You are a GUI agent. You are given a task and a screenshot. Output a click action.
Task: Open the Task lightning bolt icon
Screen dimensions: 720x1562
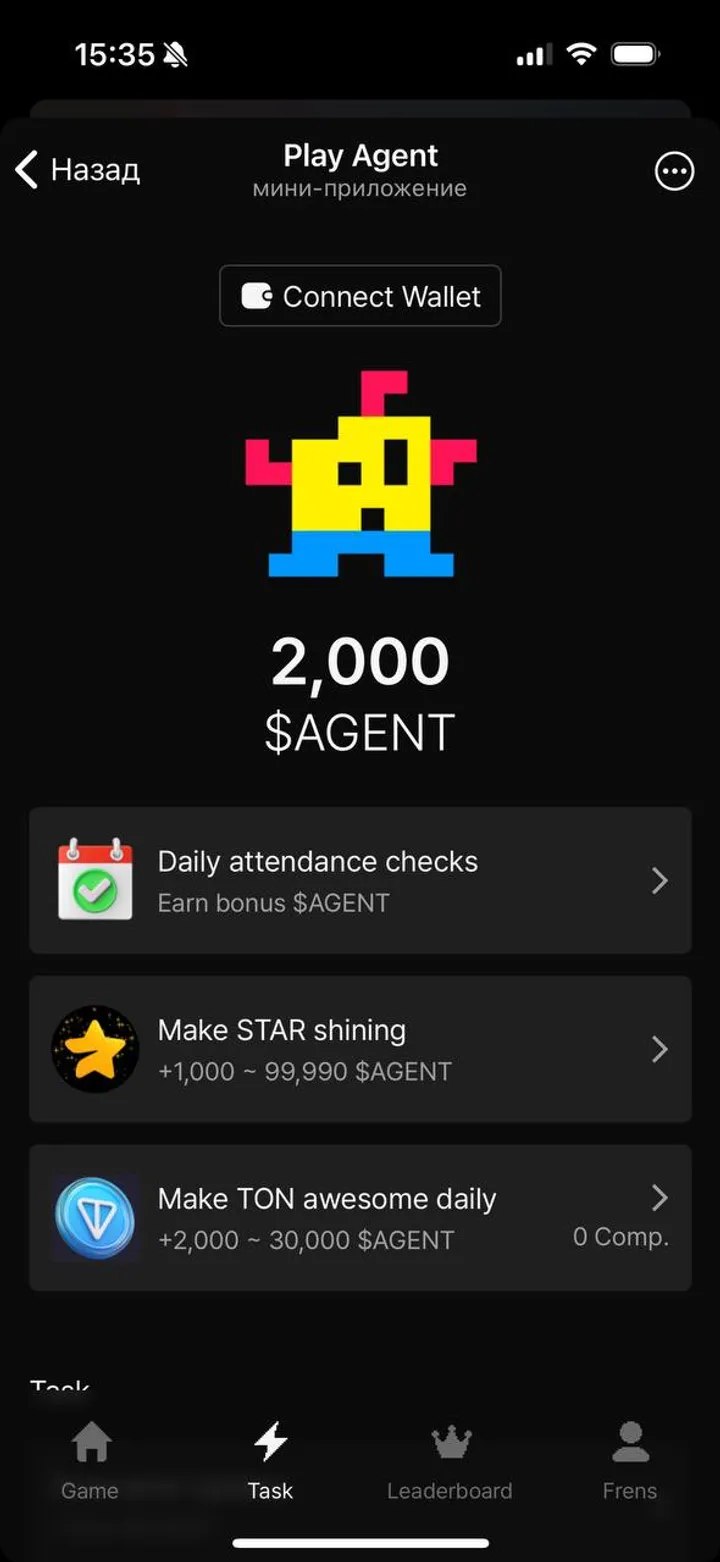268,1438
